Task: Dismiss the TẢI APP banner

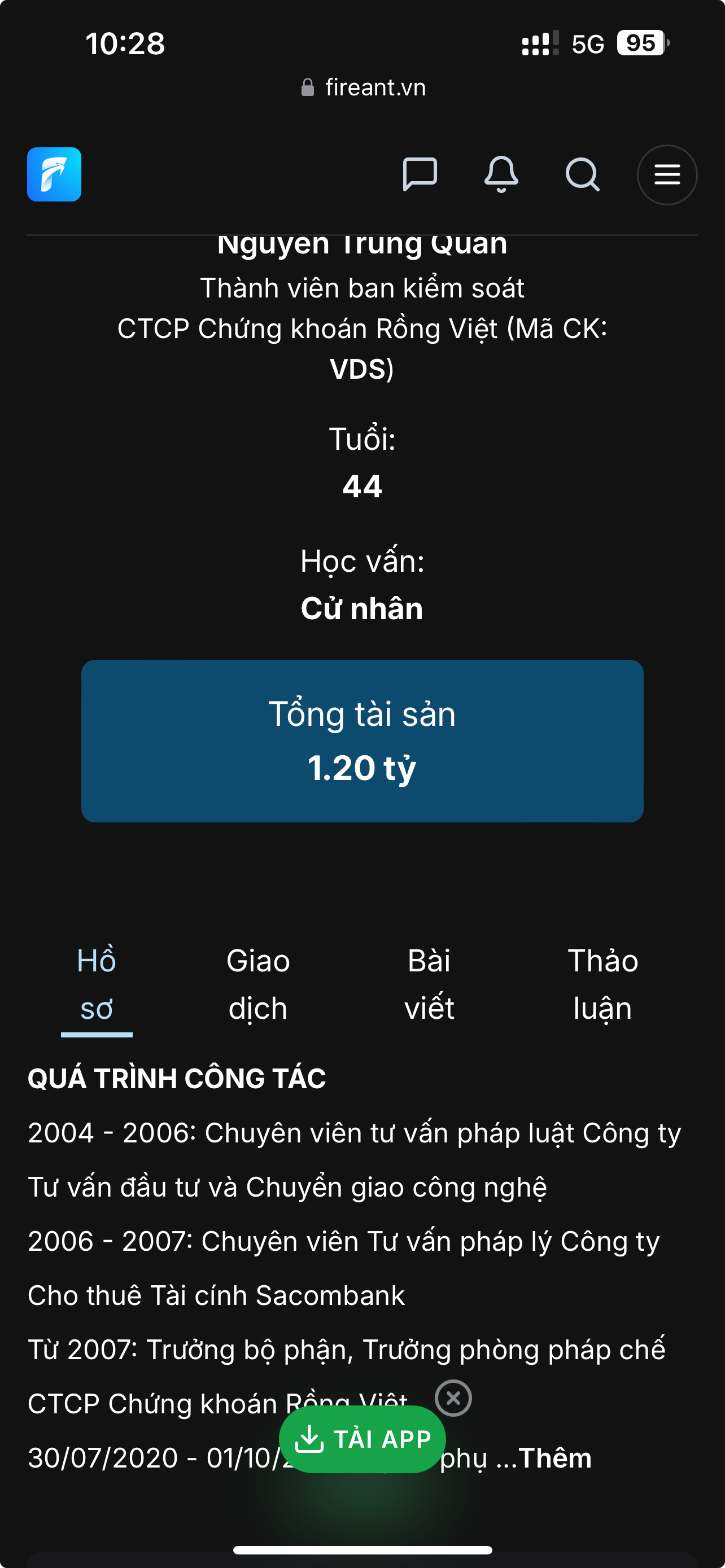Action: point(453,1398)
